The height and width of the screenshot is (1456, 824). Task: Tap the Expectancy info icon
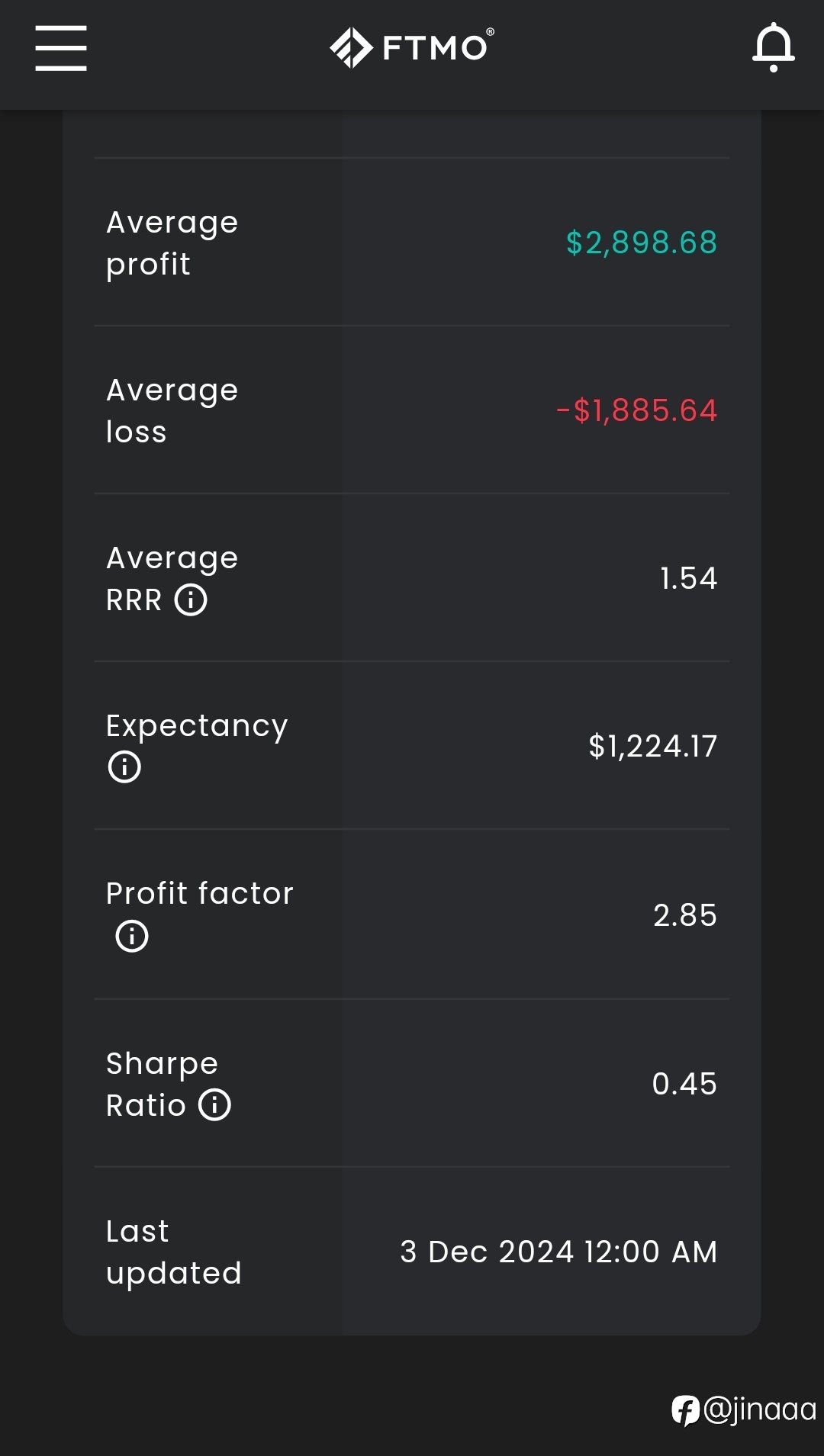(x=124, y=767)
